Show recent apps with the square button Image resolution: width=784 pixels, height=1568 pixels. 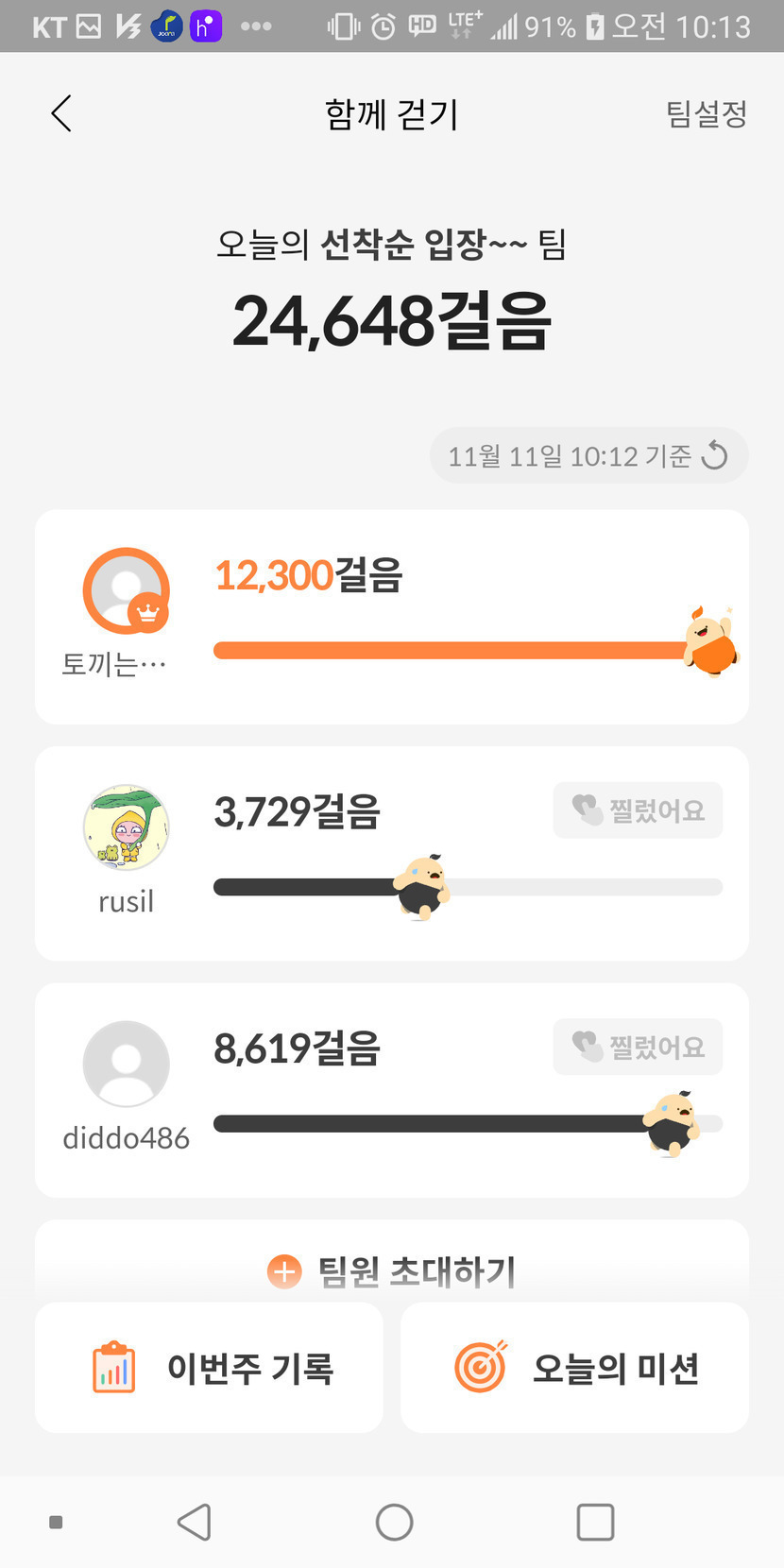click(595, 1523)
